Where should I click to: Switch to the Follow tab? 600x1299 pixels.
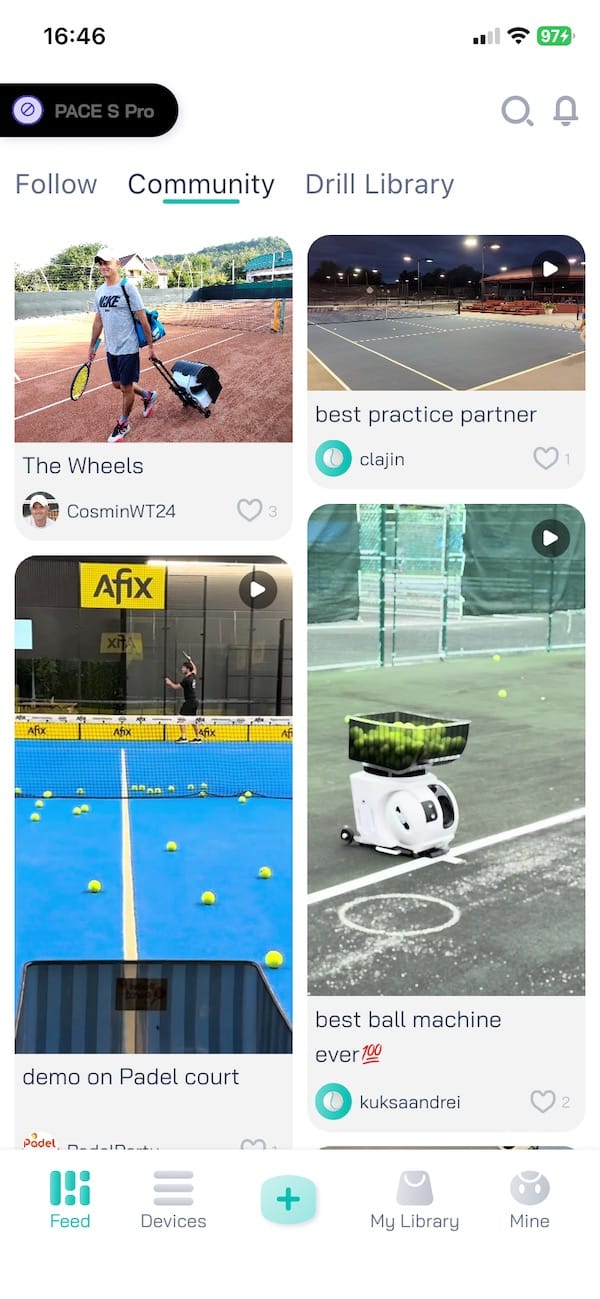tap(56, 184)
